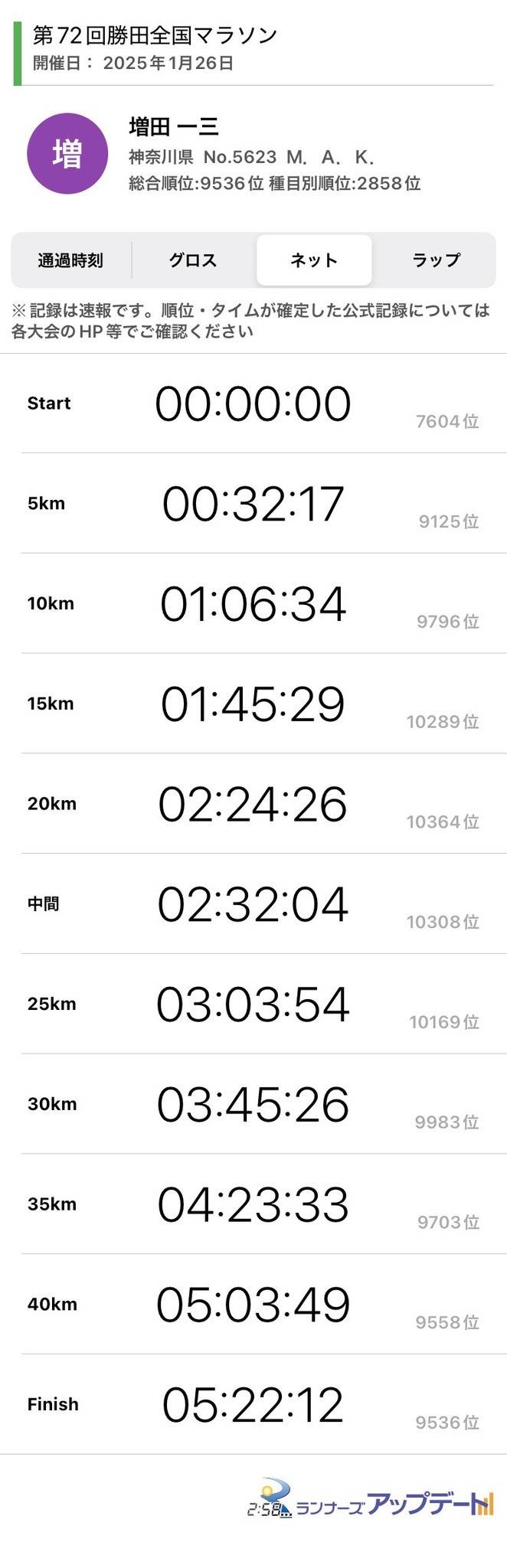Select the グロス tab
The height and width of the screenshot is (1568, 507).
tap(193, 260)
